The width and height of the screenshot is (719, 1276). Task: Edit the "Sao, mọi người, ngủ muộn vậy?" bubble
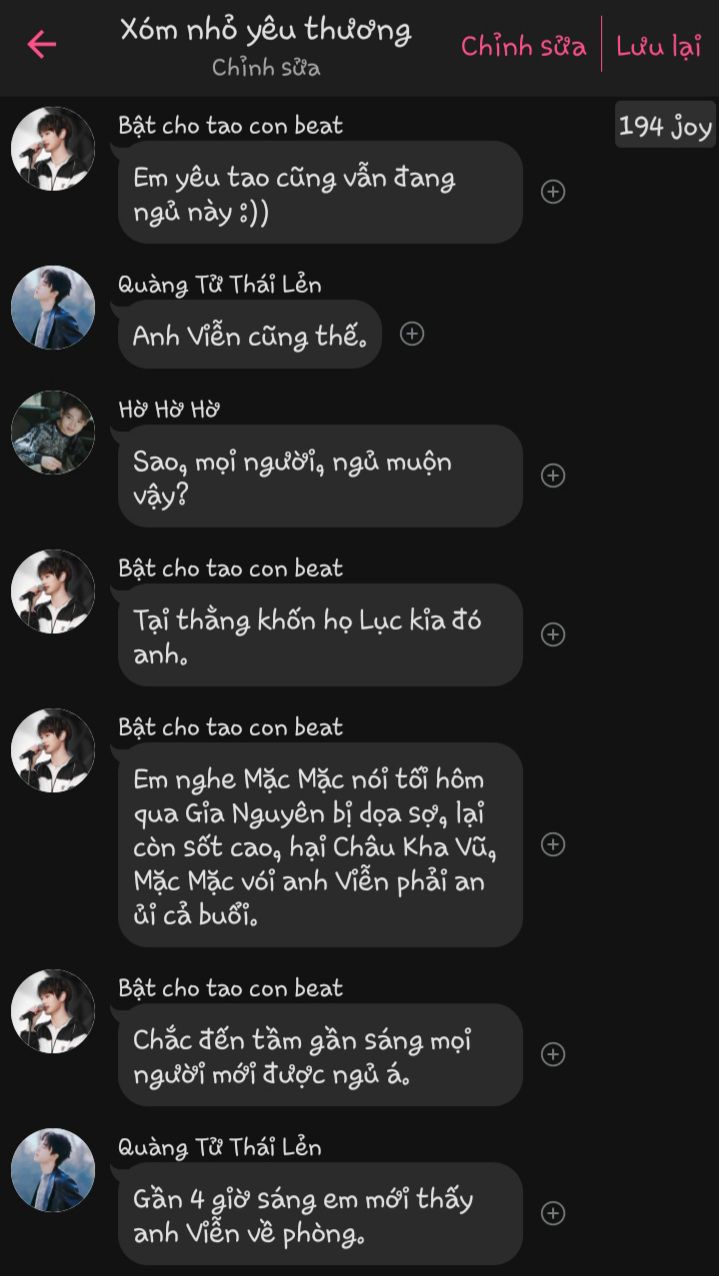coord(320,476)
